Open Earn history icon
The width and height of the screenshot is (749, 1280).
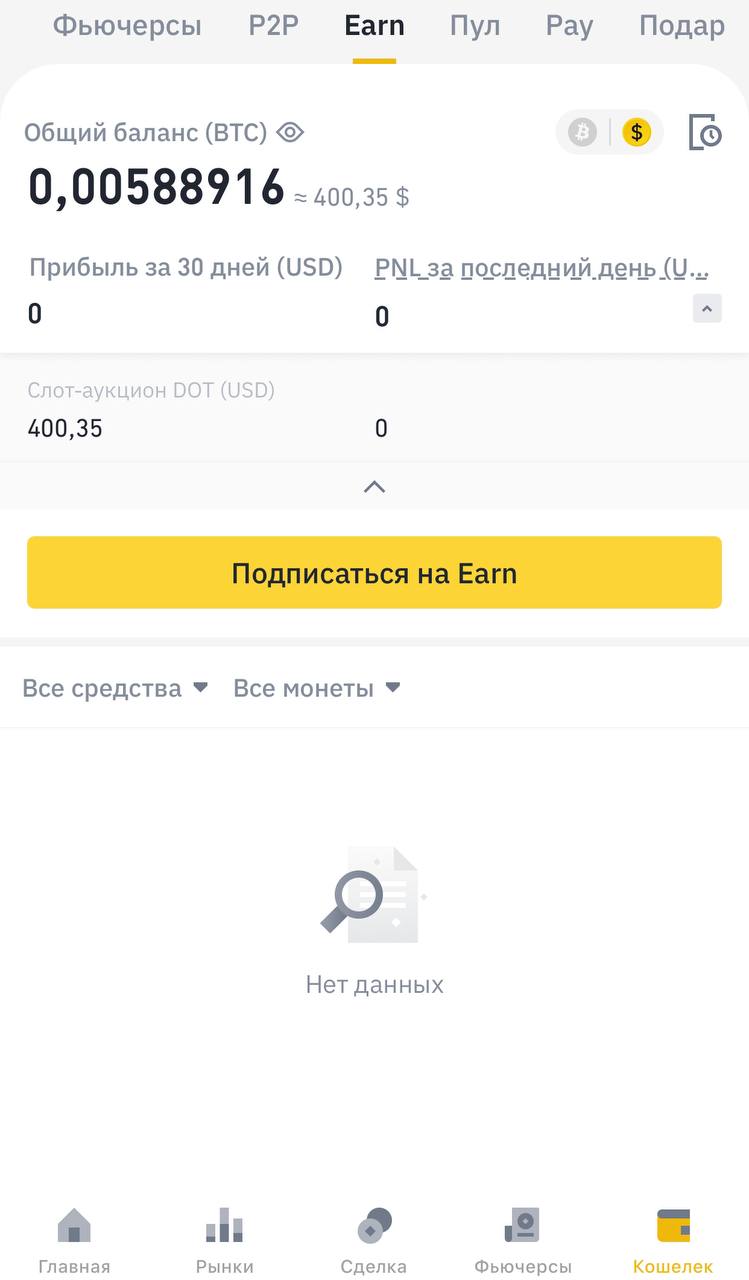pos(705,132)
